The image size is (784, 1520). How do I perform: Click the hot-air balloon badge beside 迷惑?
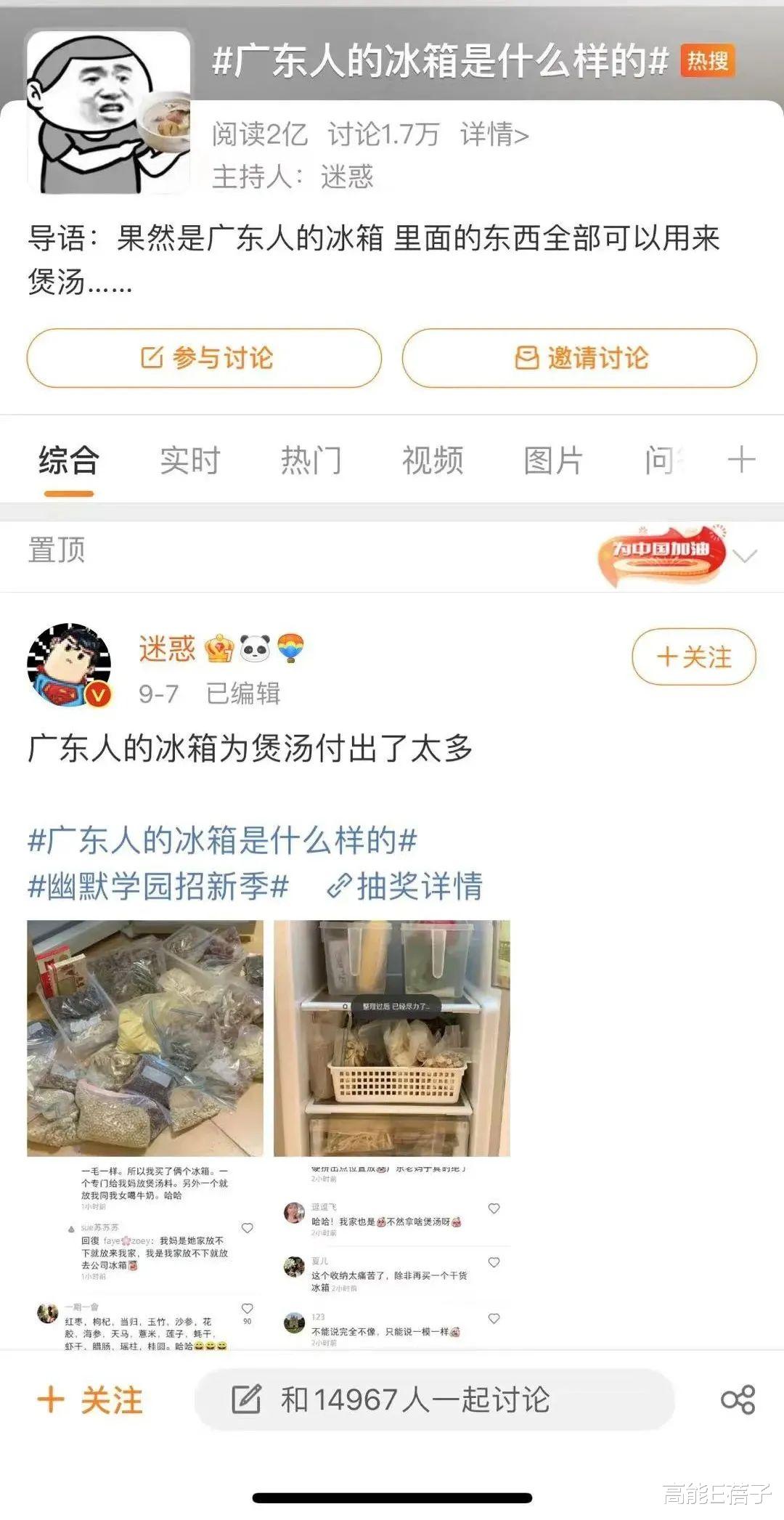pos(290,646)
